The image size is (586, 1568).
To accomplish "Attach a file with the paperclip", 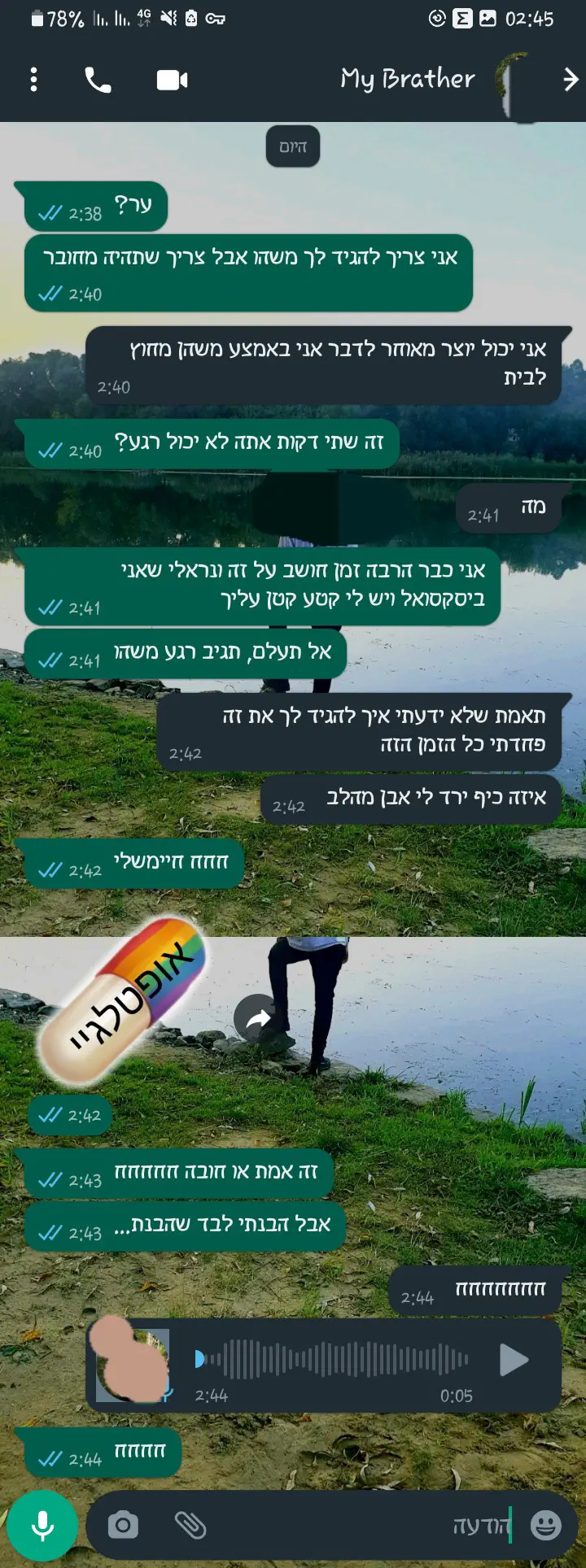I will tap(190, 1525).
